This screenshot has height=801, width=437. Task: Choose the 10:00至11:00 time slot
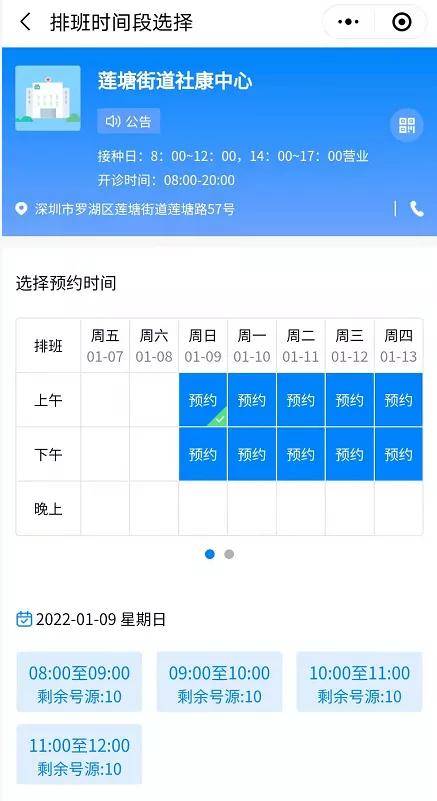coord(359,682)
